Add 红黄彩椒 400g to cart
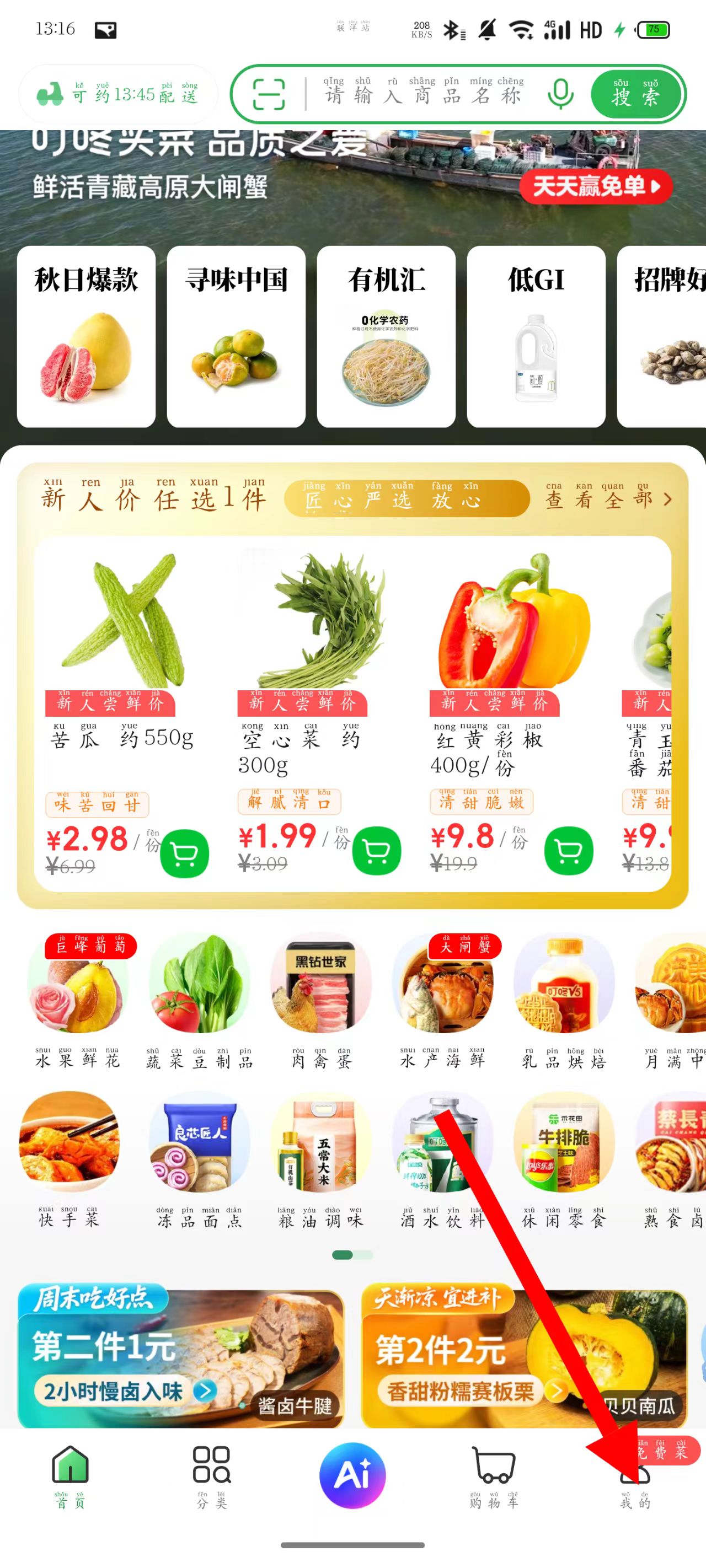 click(x=568, y=851)
